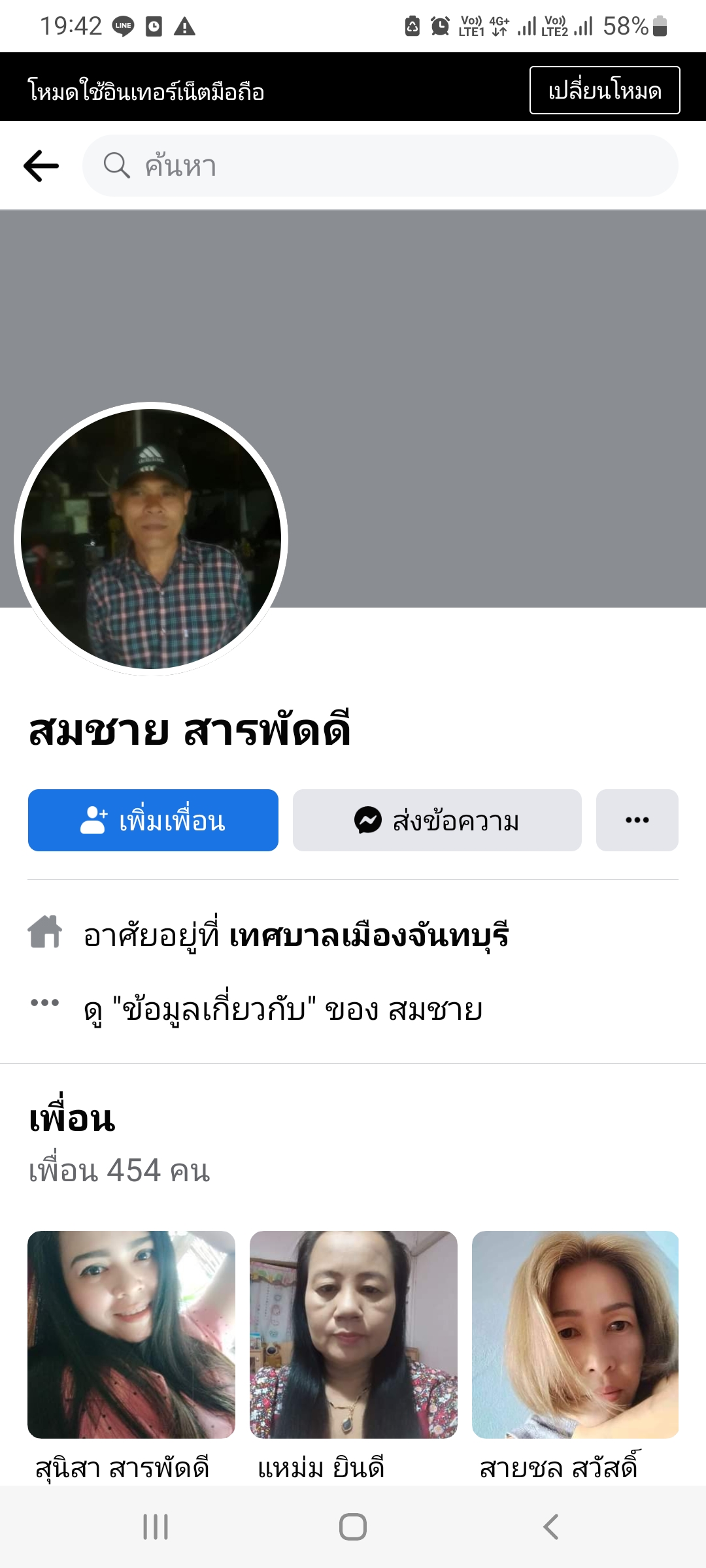Viewport: 706px width, 1568px height.
Task: Open recent apps from navigation bar
Action: 156,1527
